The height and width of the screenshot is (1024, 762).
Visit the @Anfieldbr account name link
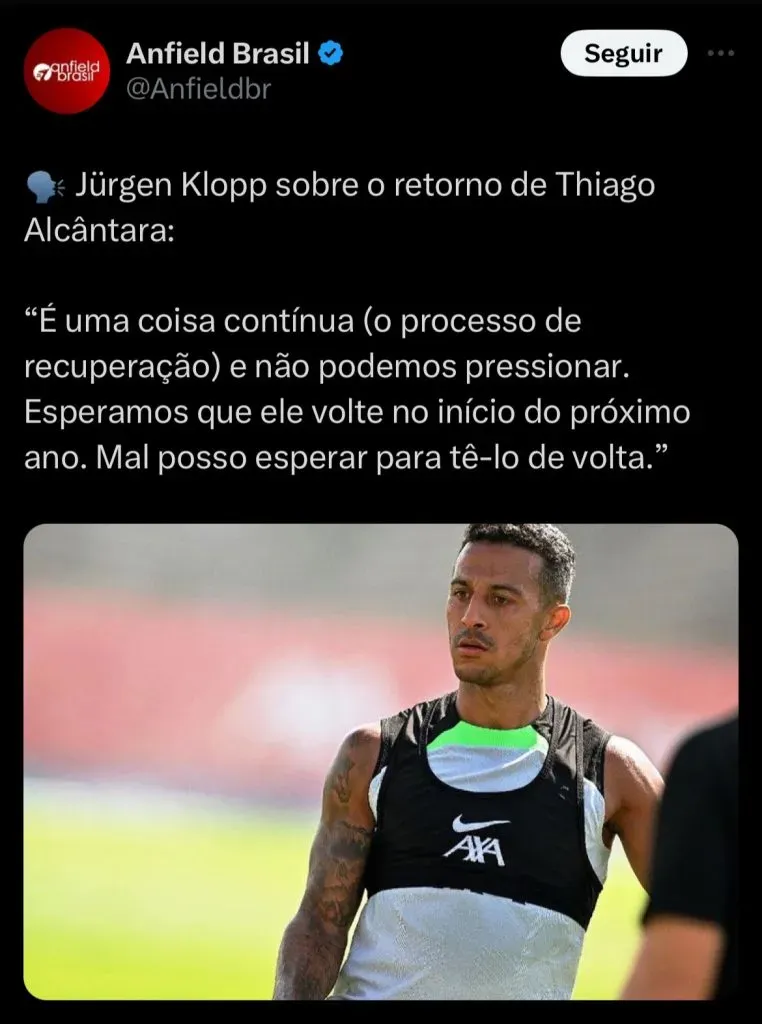click(198, 89)
